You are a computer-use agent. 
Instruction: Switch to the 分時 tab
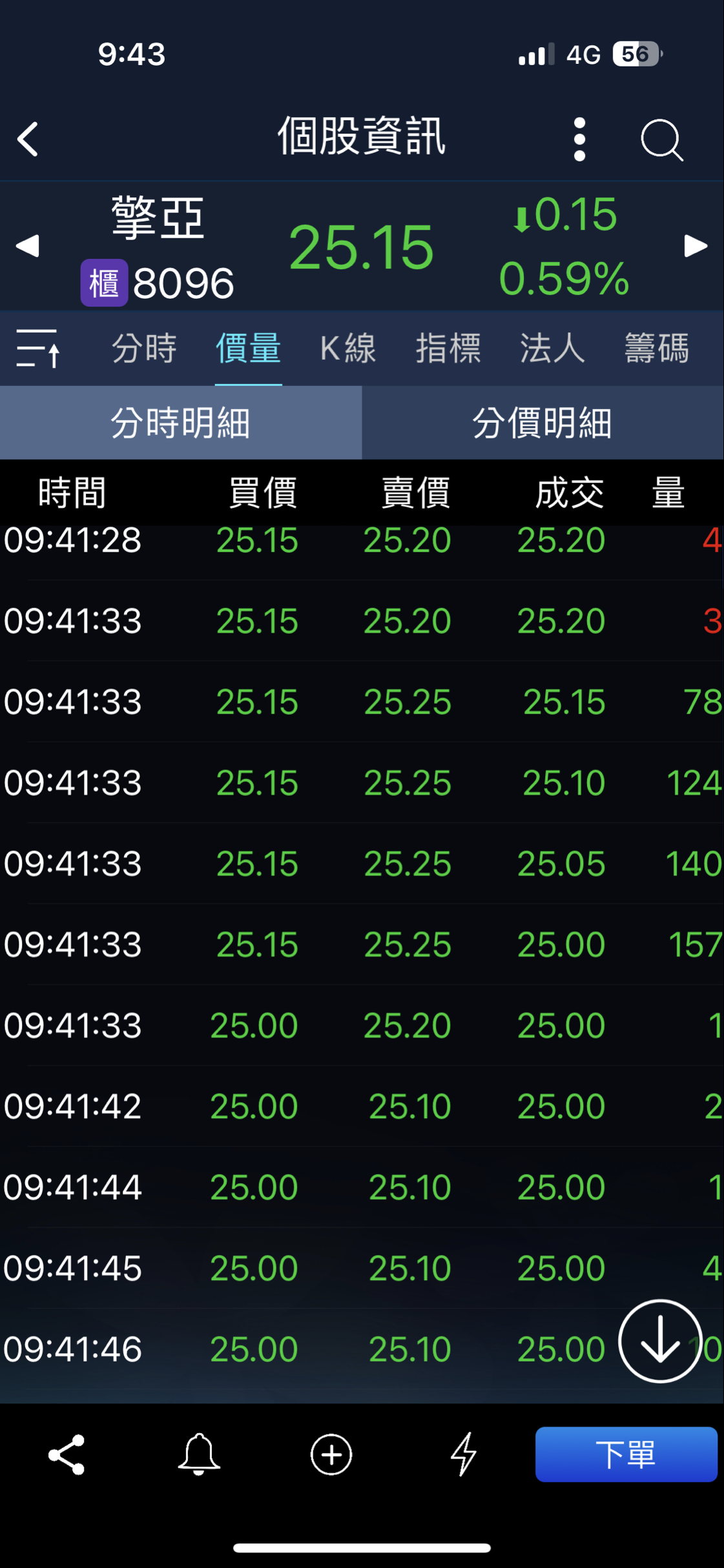tap(144, 349)
